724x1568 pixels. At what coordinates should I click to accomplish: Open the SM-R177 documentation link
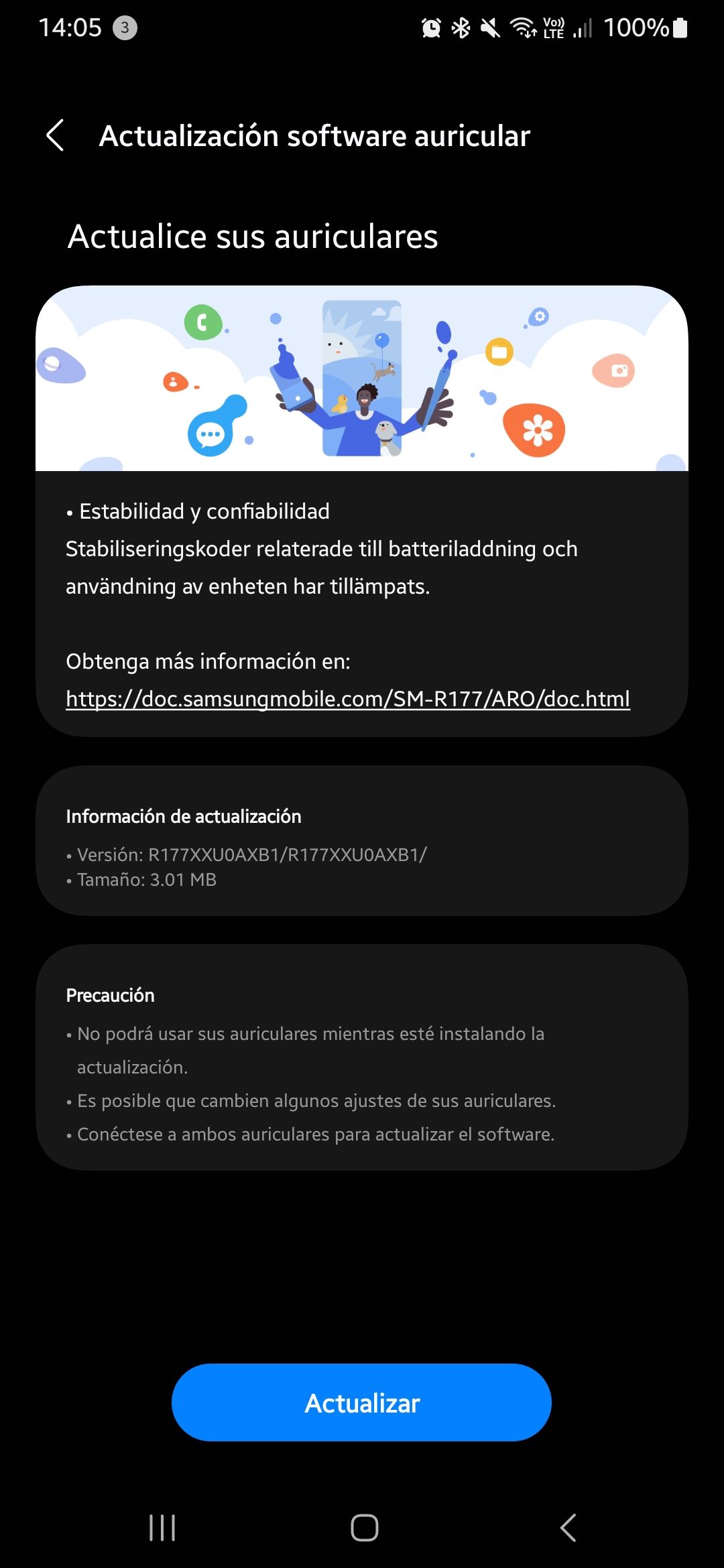347,700
